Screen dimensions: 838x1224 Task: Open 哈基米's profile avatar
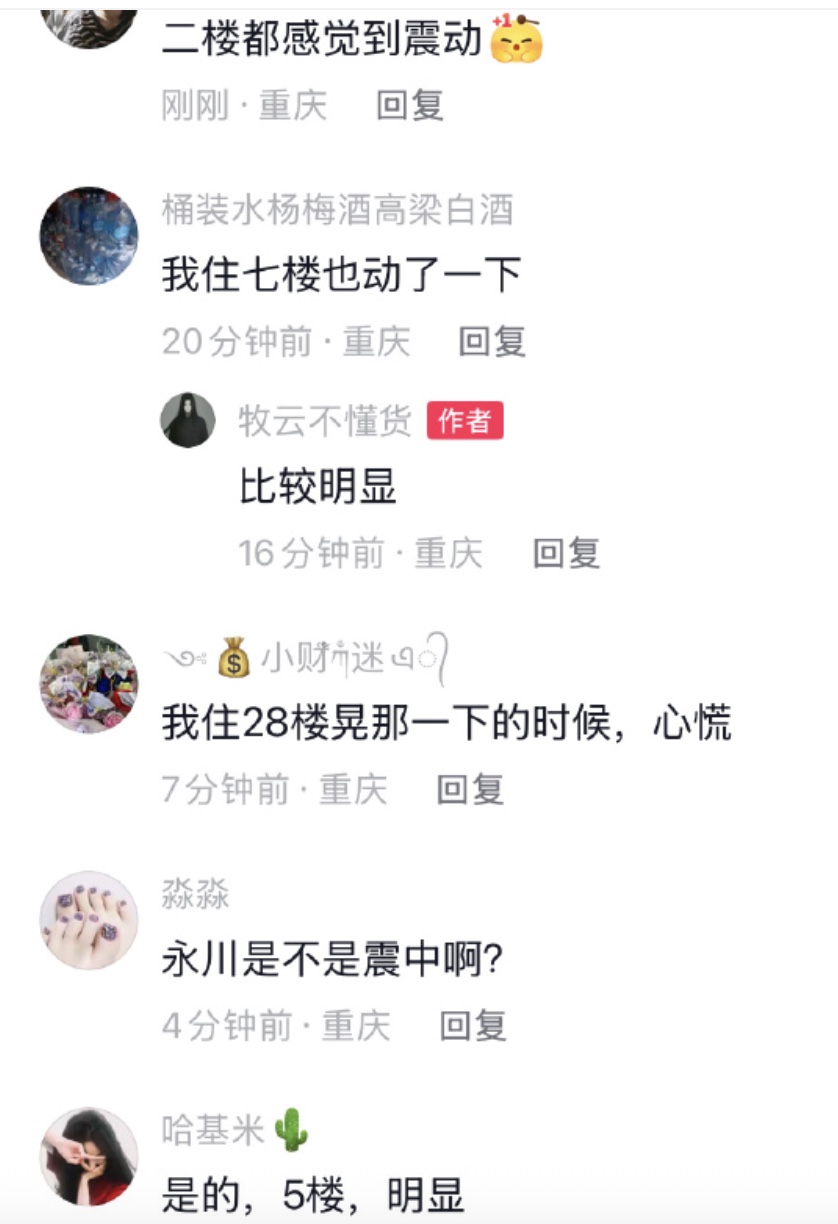click(x=89, y=1156)
